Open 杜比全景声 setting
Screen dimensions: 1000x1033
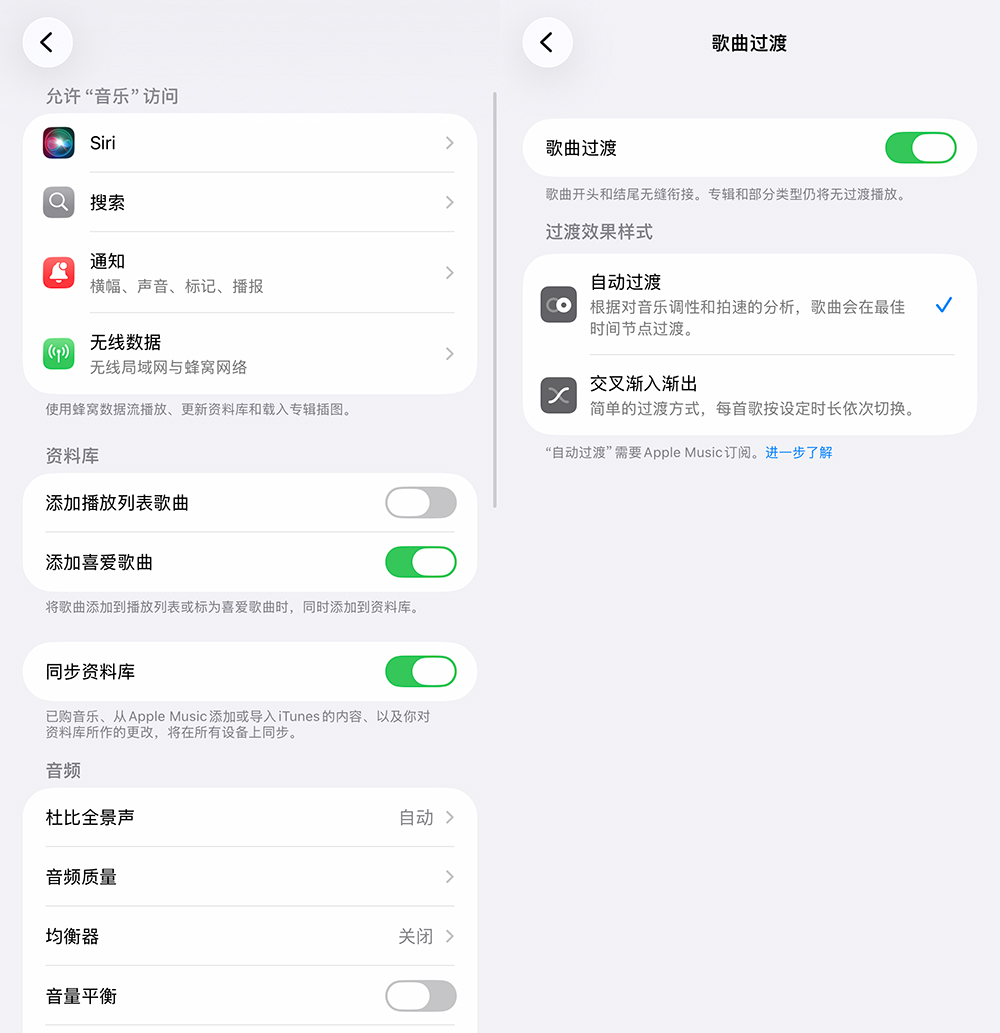pos(249,817)
